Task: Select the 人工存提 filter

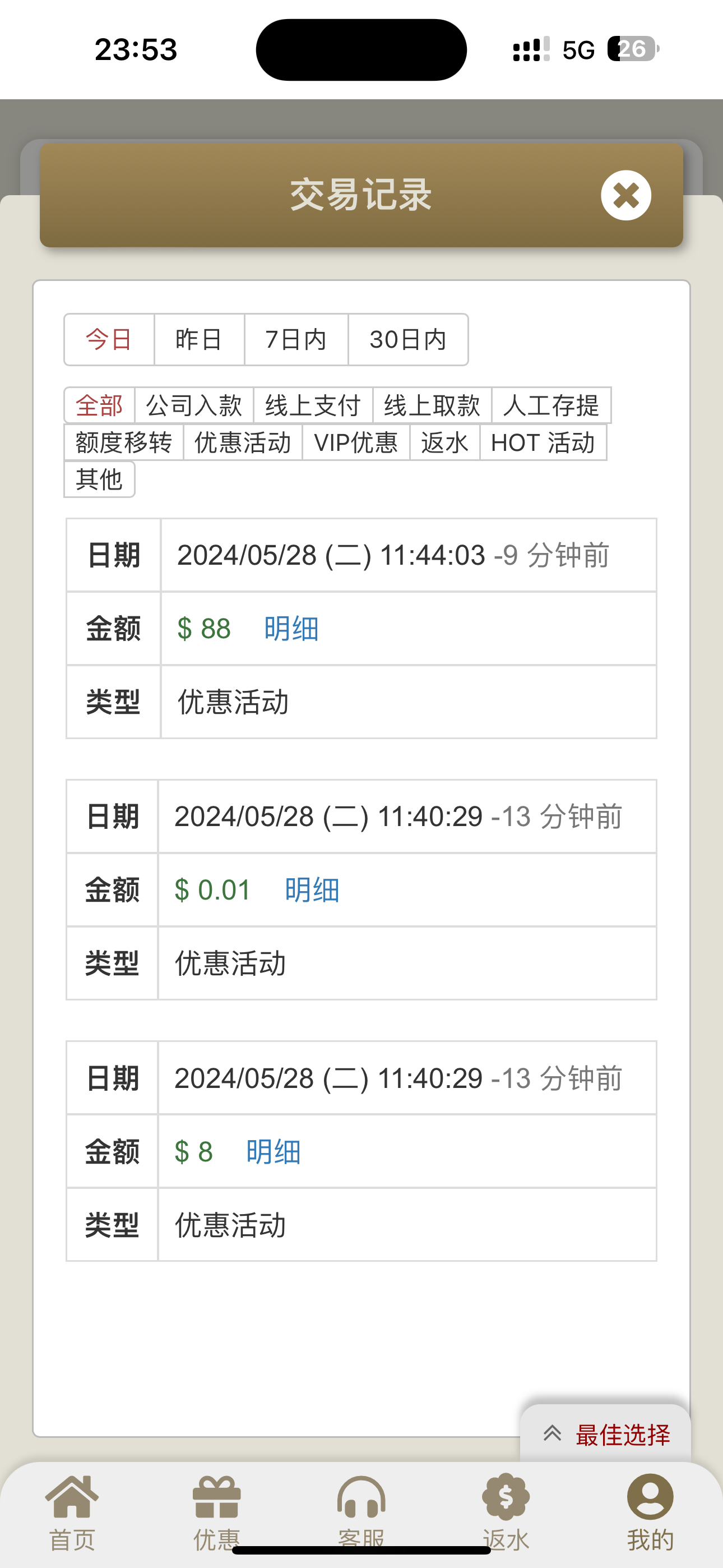Action: pyautogui.click(x=551, y=405)
